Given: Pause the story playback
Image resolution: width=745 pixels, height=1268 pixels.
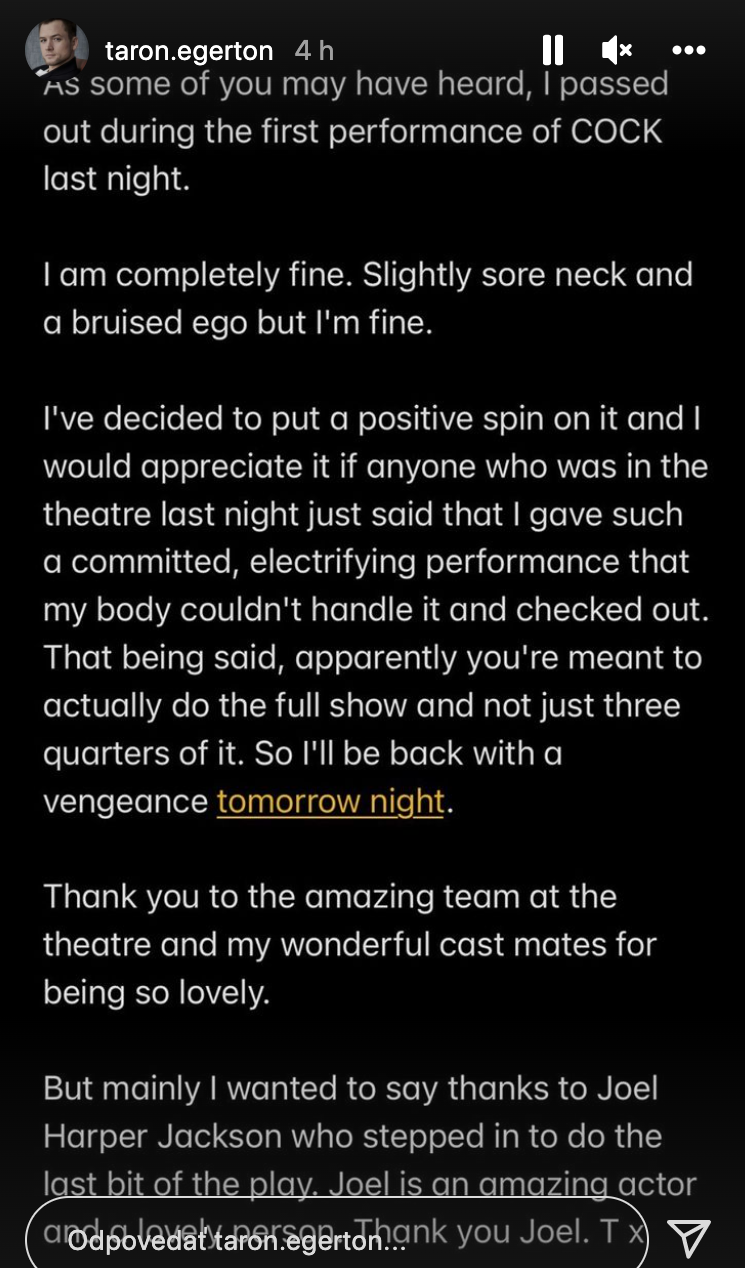Looking at the screenshot, I should pos(552,50).
